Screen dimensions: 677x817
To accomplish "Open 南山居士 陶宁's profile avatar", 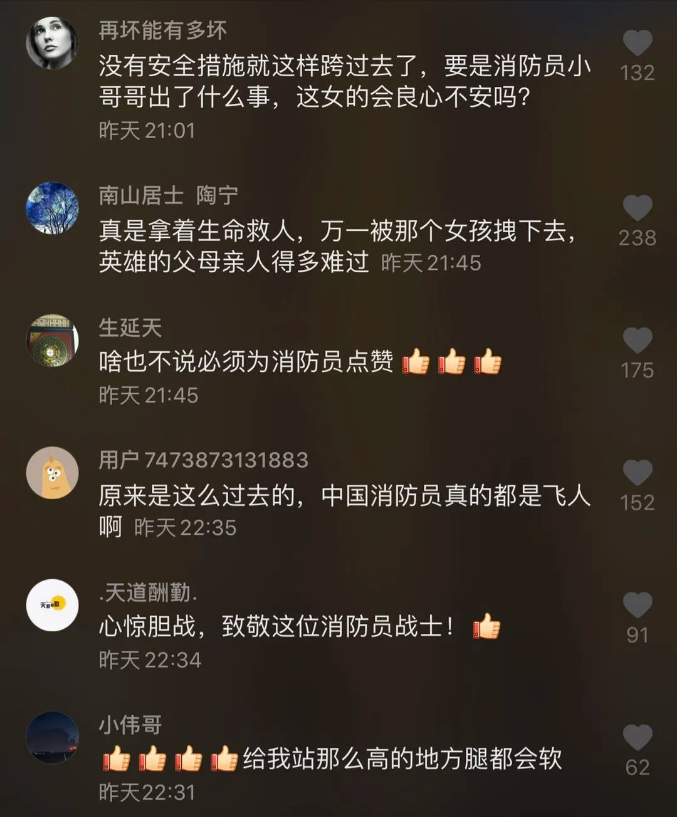I will tap(52, 208).
